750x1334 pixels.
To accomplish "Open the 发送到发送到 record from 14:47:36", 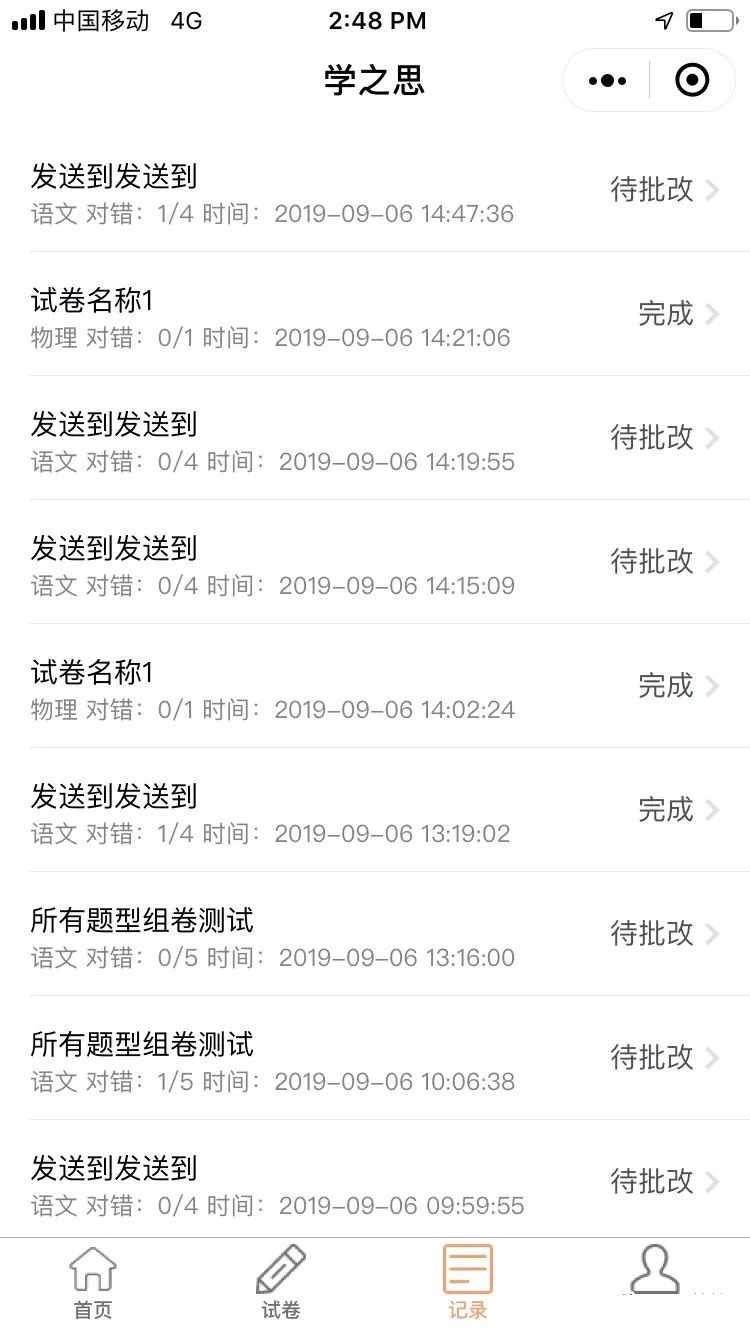I will click(x=375, y=190).
